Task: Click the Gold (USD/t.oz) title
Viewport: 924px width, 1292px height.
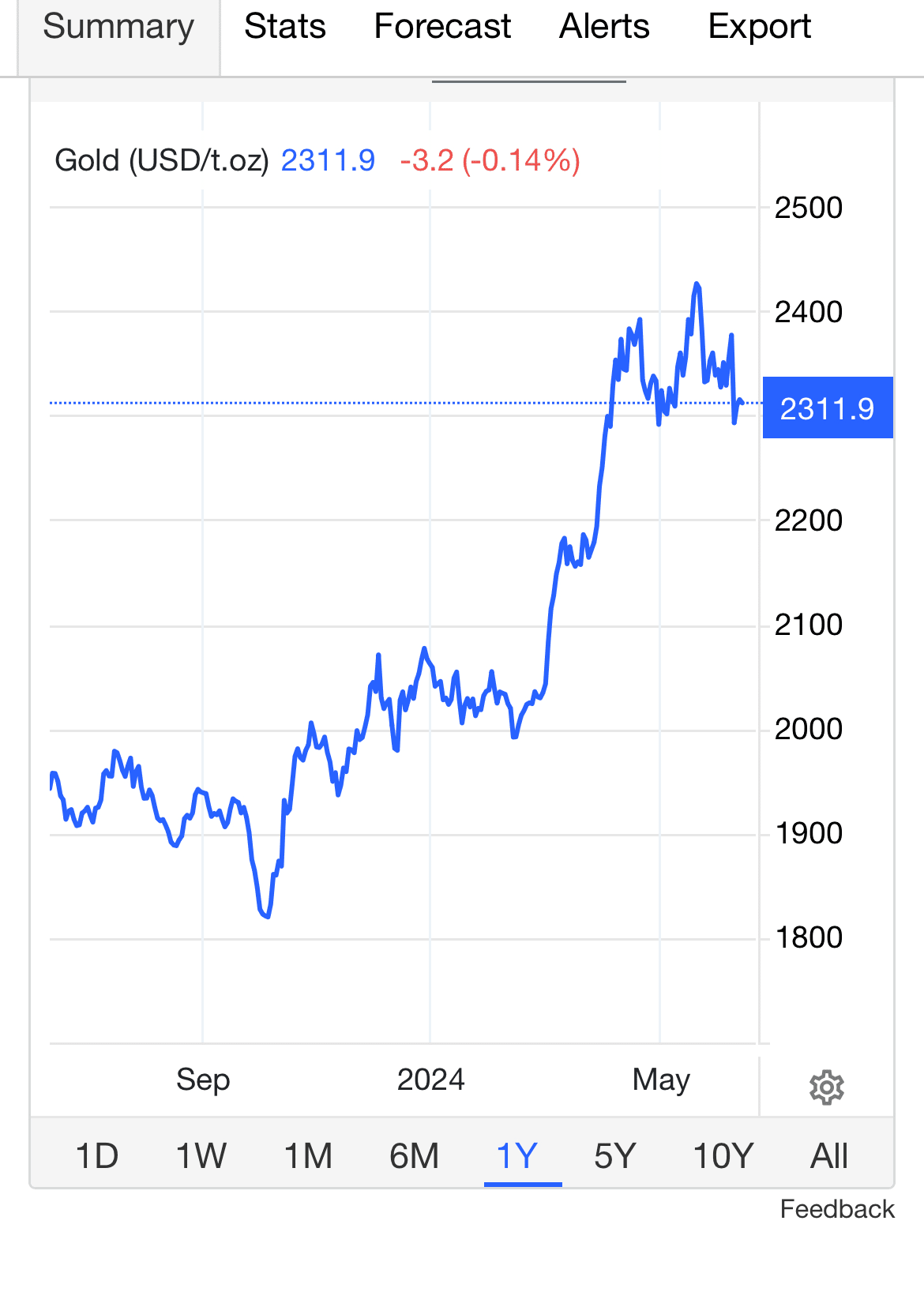Action: tap(163, 159)
